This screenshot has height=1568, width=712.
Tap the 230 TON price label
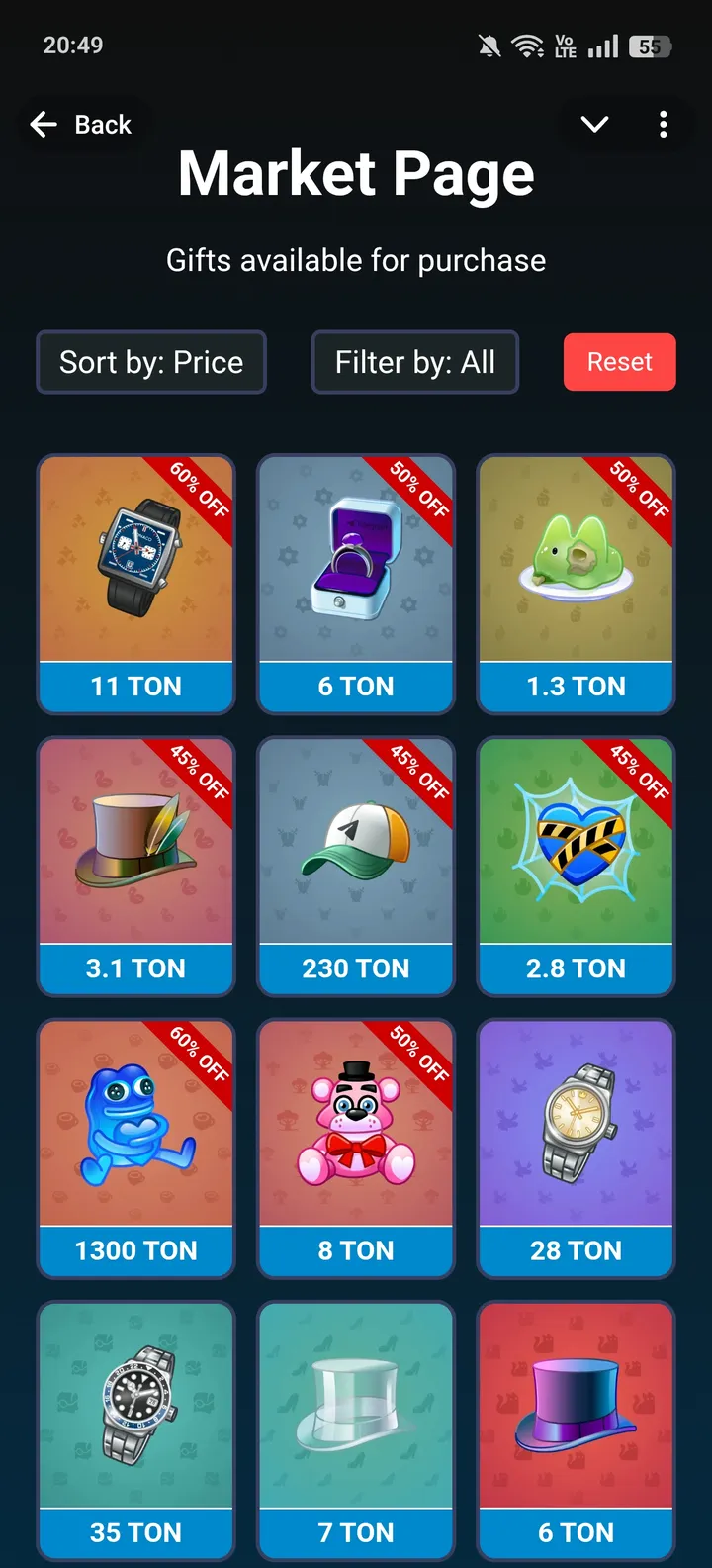[355, 968]
